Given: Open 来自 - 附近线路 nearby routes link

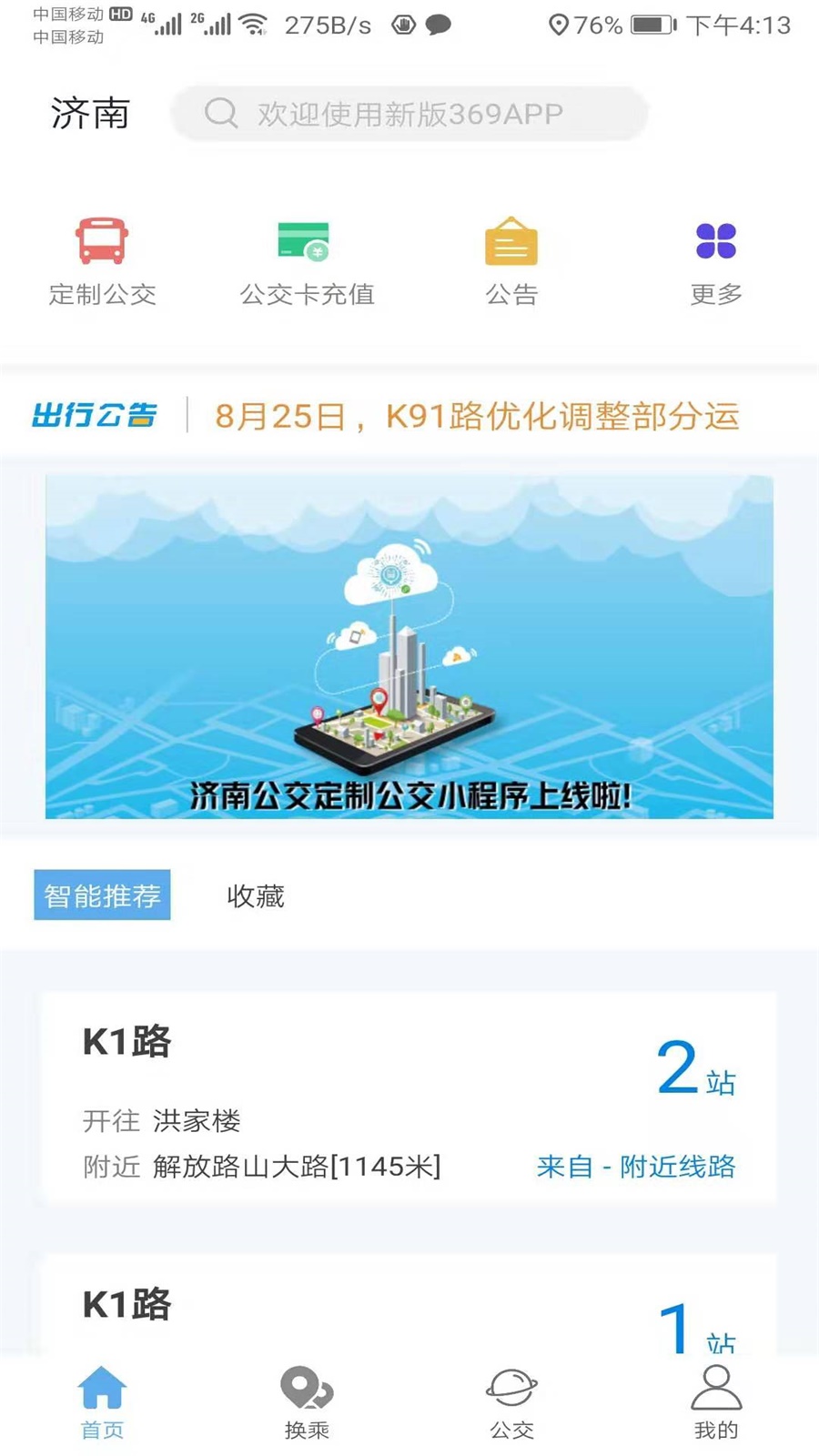Looking at the screenshot, I should 637,1166.
